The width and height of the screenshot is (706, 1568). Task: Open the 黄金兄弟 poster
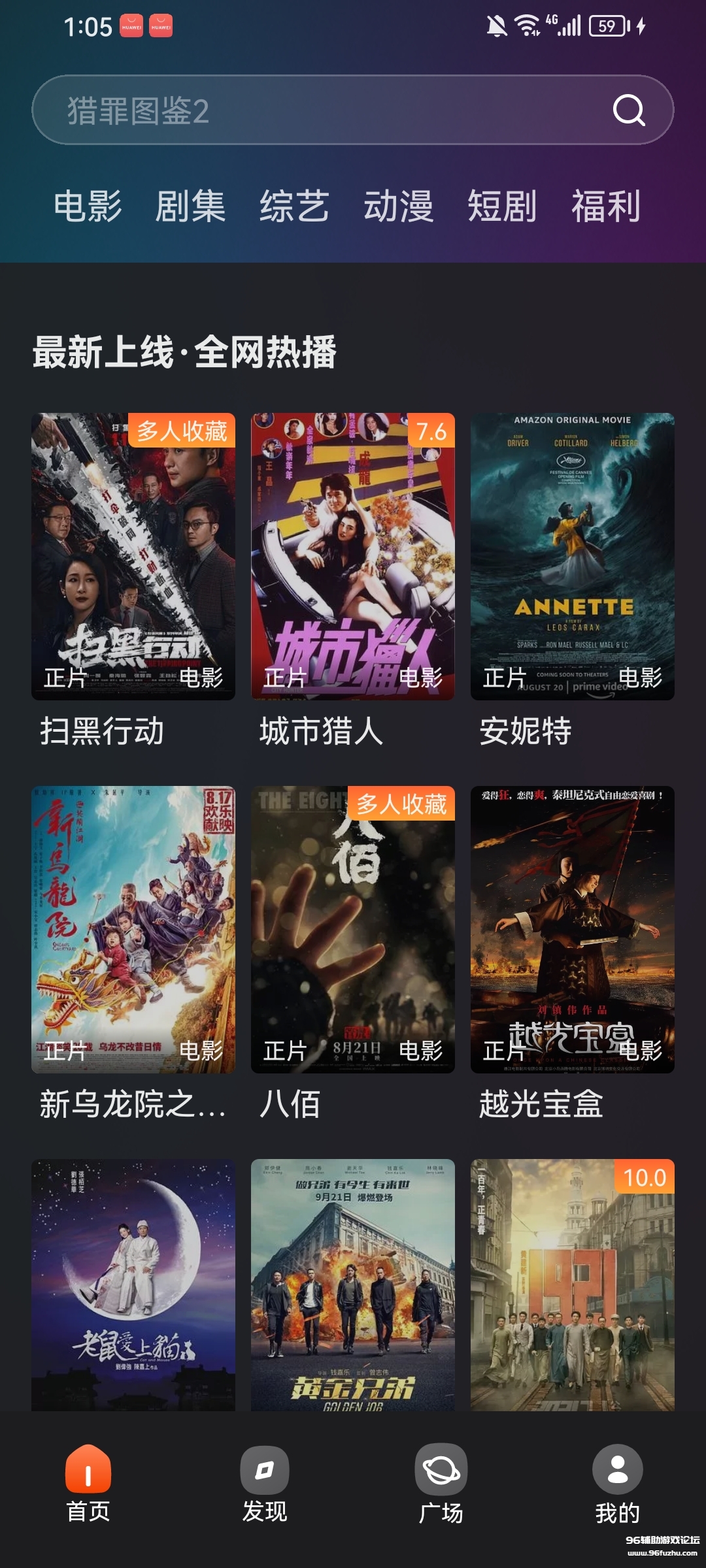point(353,1284)
